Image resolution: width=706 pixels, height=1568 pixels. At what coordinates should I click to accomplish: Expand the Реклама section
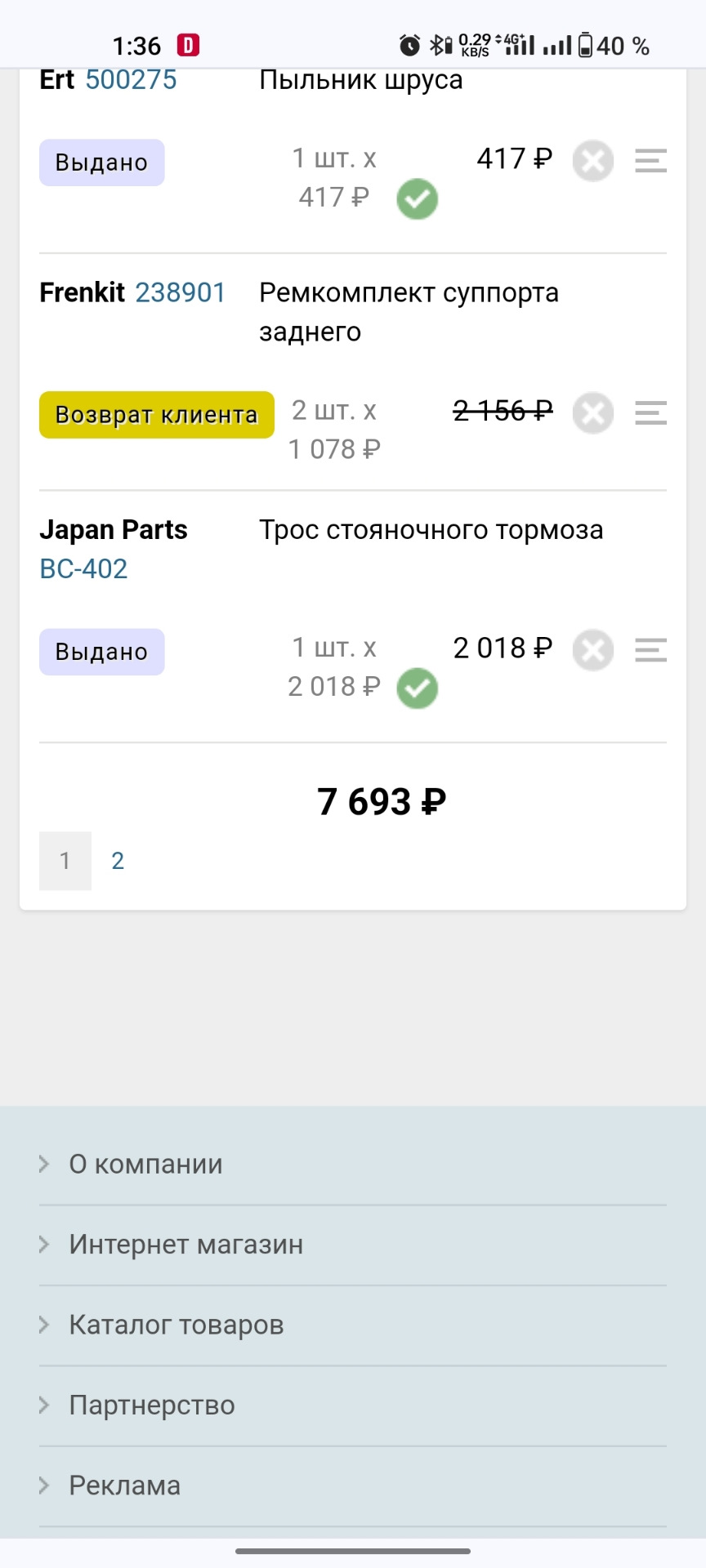click(124, 1485)
